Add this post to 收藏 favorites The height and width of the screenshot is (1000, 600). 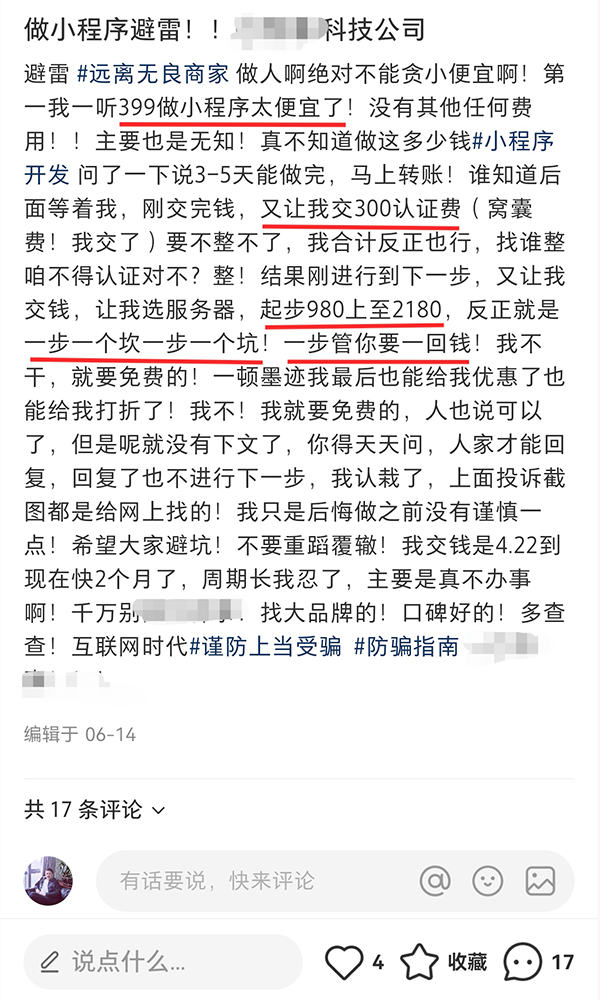coord(420,962)
